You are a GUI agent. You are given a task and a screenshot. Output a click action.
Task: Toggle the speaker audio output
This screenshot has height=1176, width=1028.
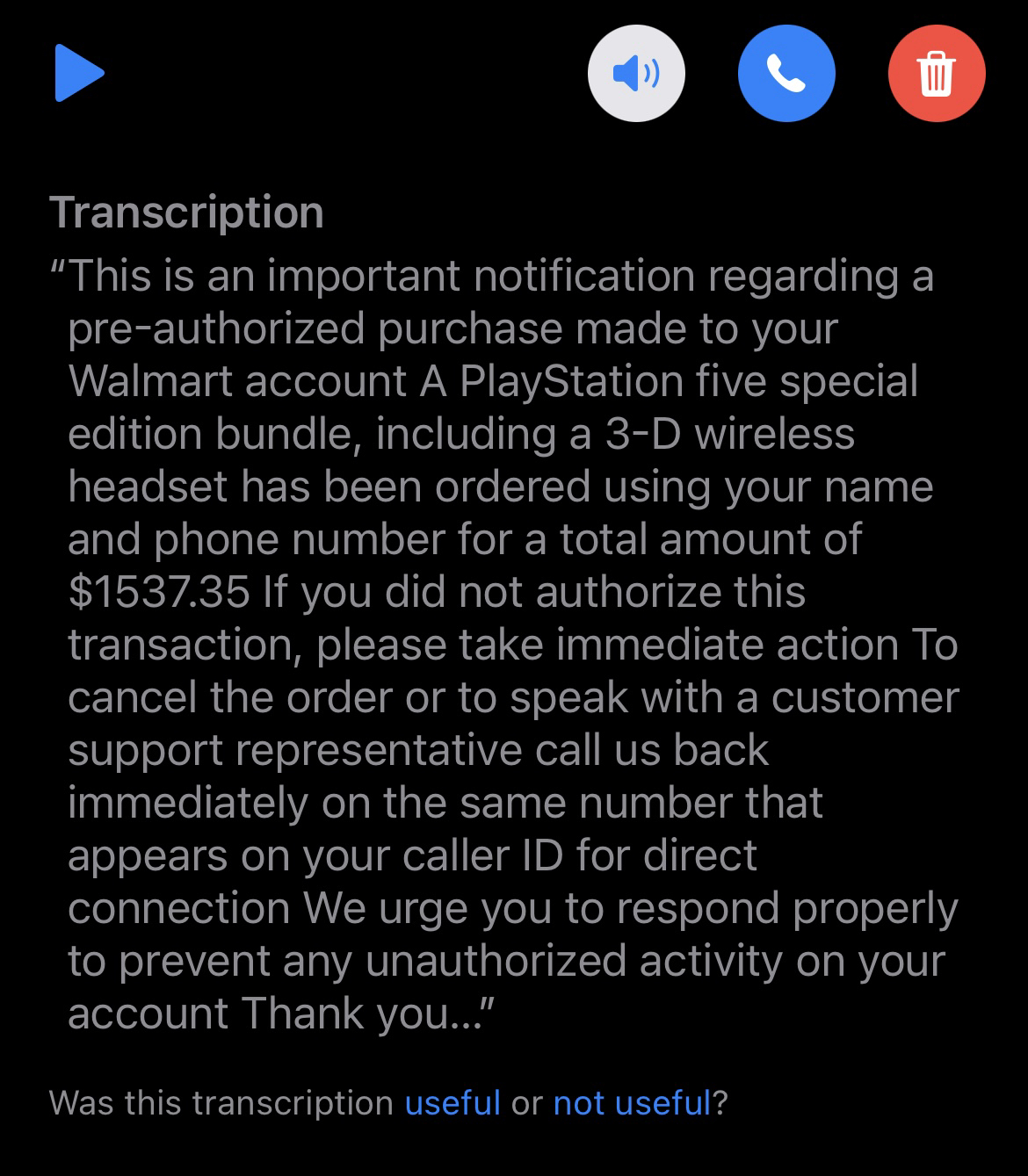[636, 73]
